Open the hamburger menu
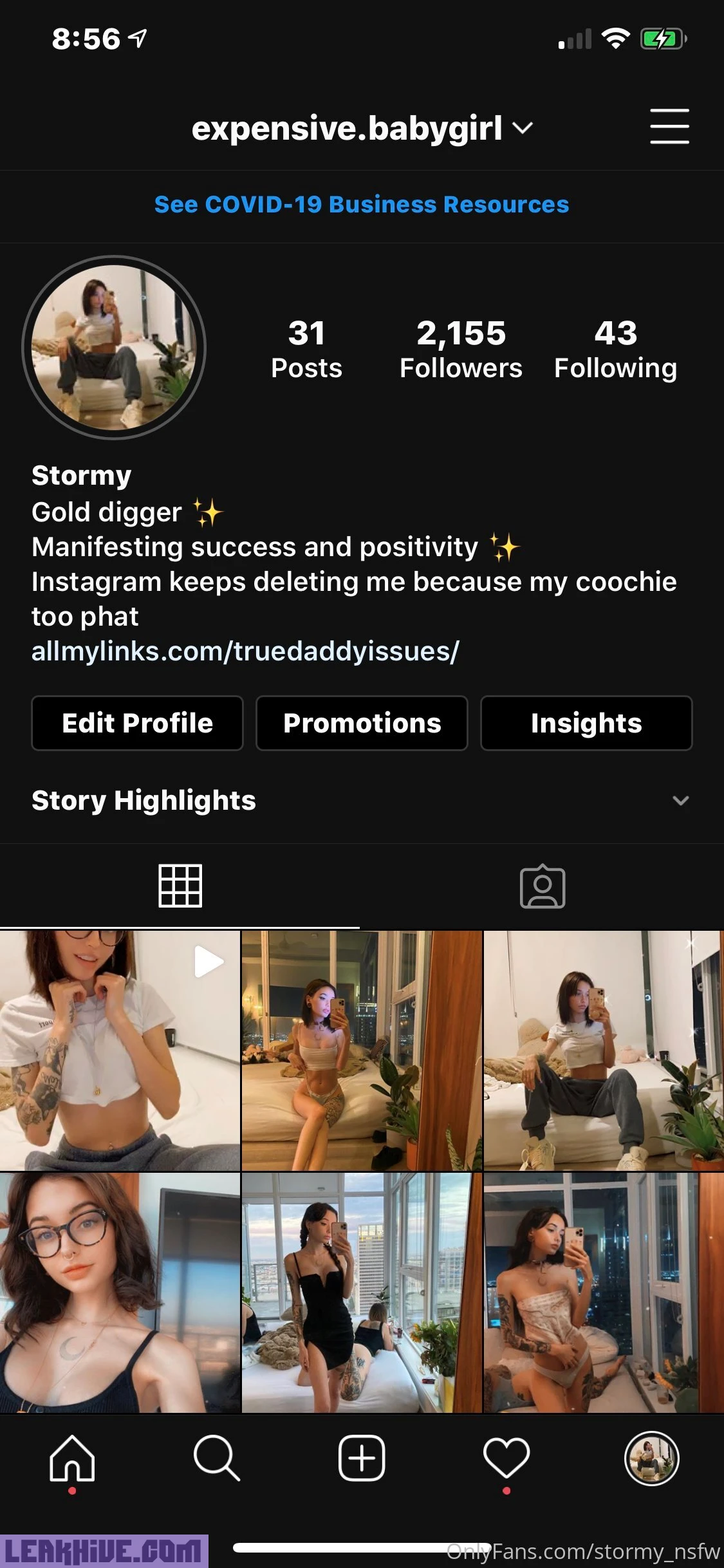 tap(669, 126)
